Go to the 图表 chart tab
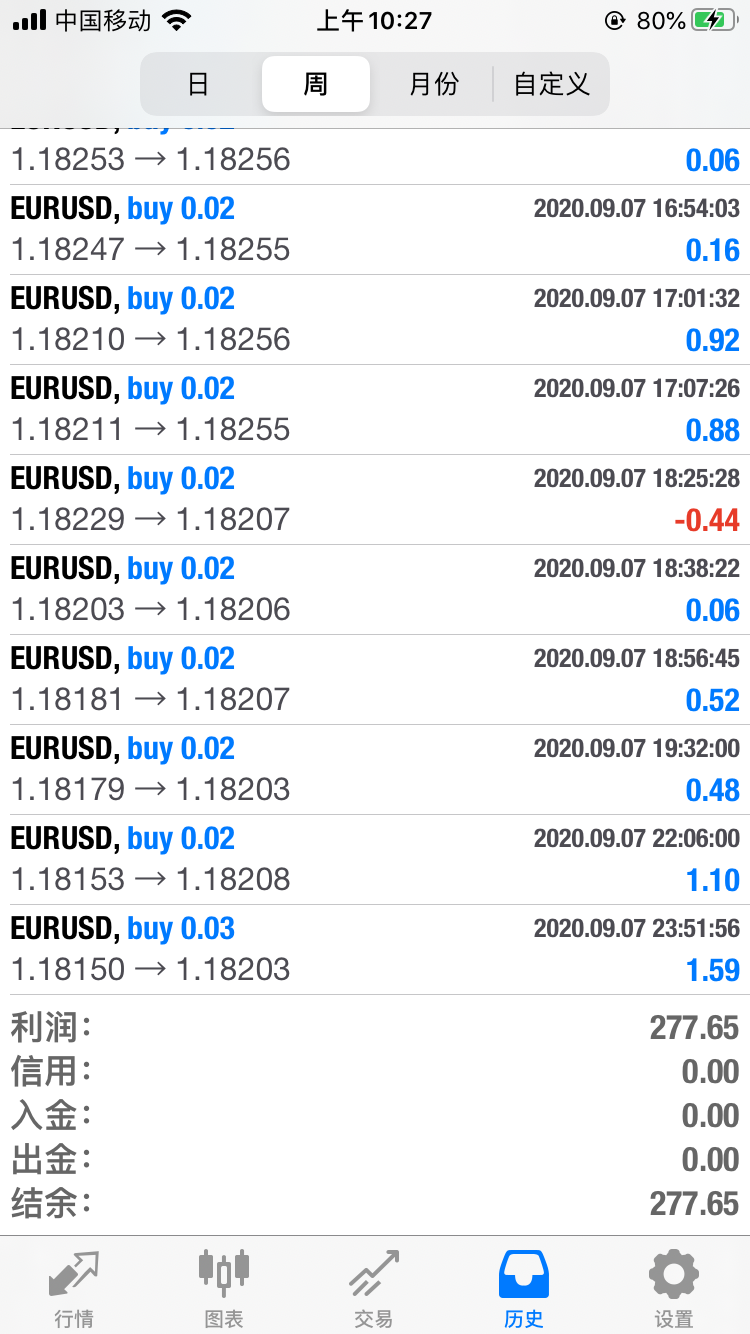 pos(224,1288)
